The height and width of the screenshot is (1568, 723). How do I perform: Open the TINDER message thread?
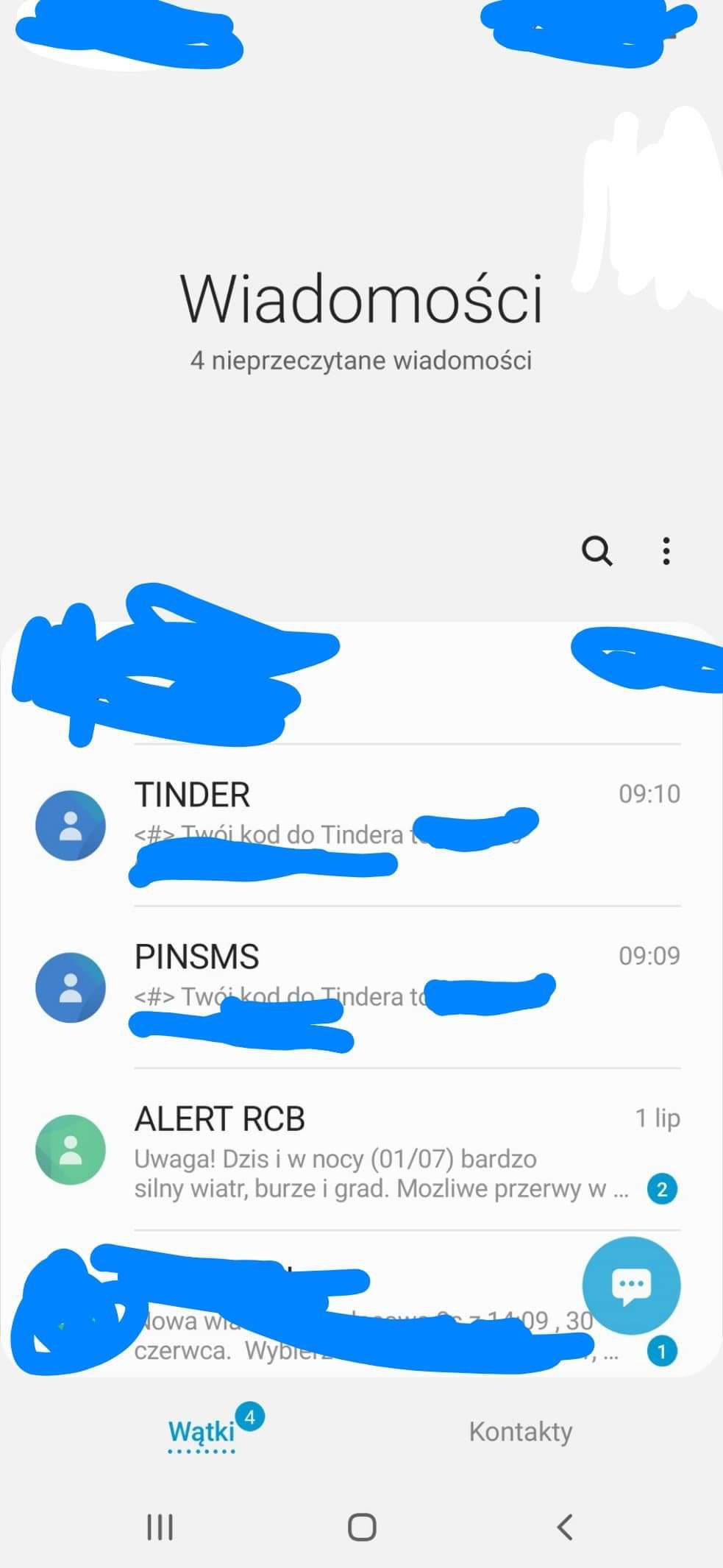tap(361, 825)
